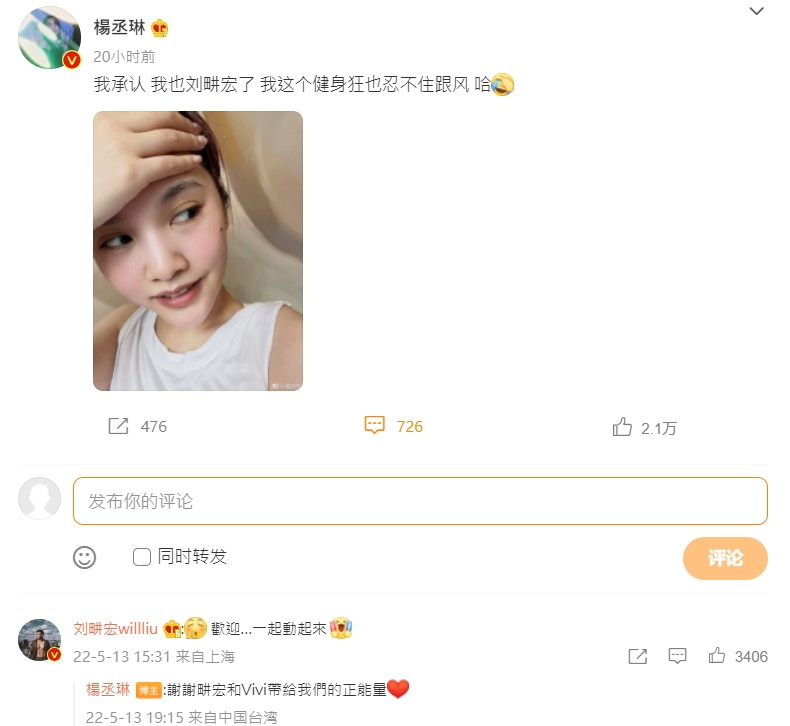Focus the 发布你的评论 comment field
The image size is (790, 726).
(420, 501)
